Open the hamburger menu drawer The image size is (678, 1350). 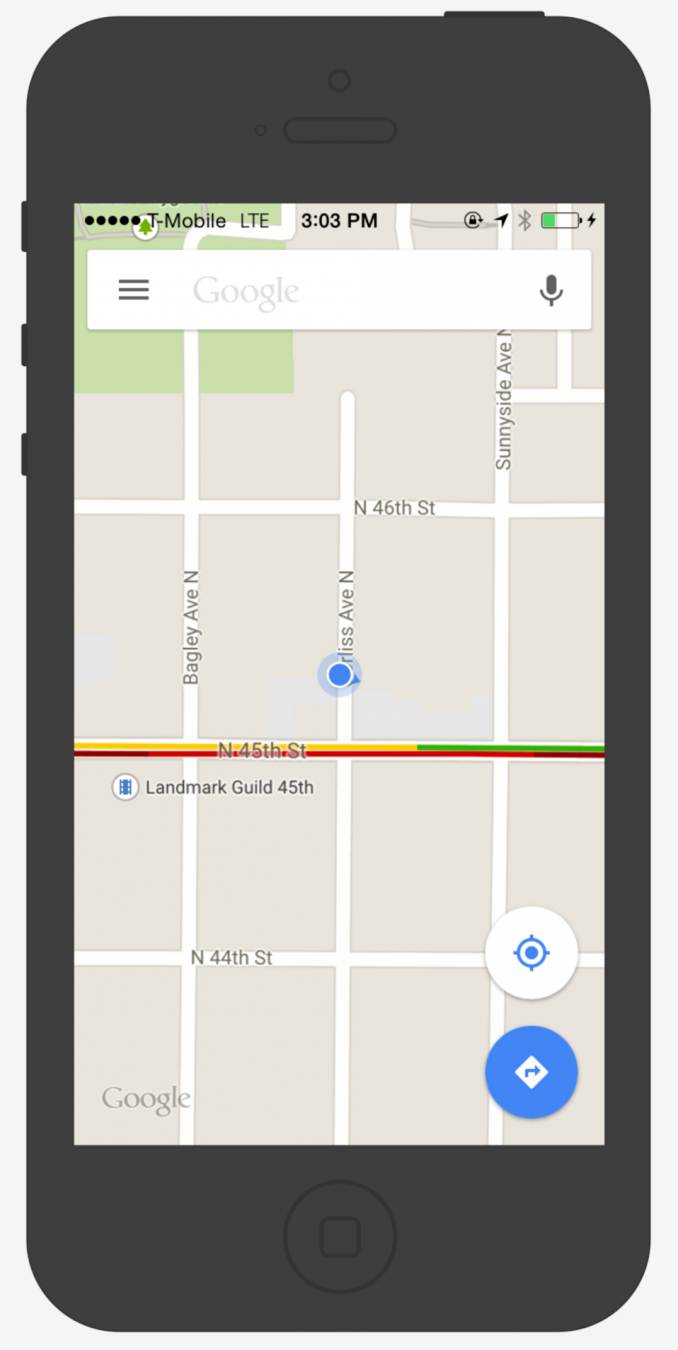point(133,290)
